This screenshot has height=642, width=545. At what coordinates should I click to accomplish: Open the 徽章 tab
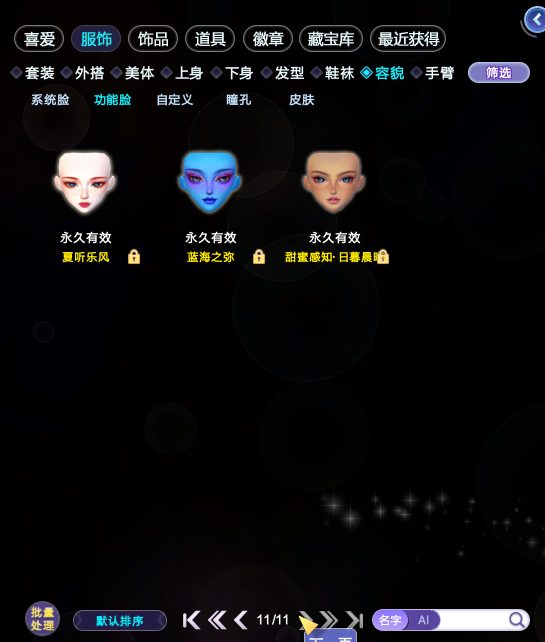pos(268,39)
